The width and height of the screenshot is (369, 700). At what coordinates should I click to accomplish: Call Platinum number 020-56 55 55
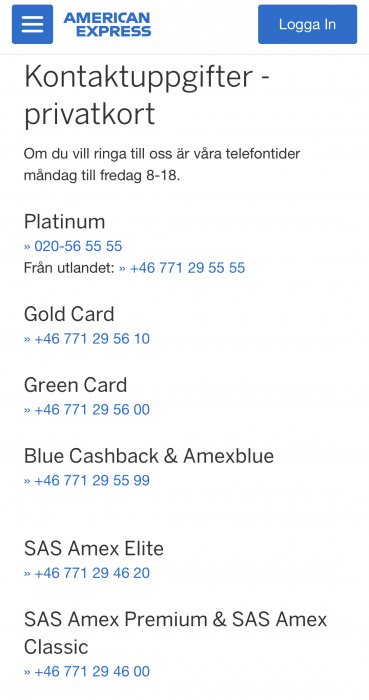[73, 246]
